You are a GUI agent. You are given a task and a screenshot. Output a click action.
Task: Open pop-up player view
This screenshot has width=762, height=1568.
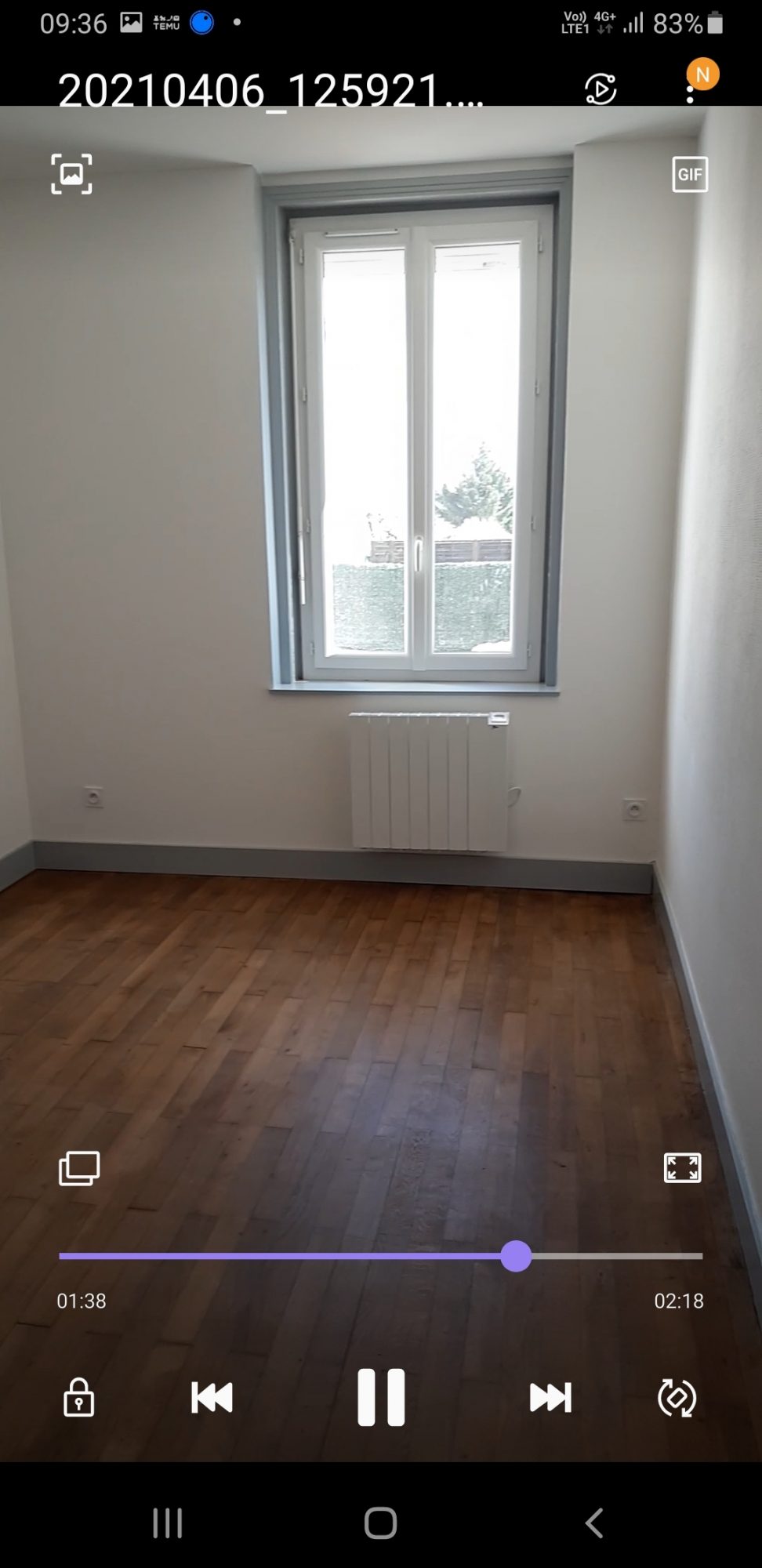pos(79,1168)
